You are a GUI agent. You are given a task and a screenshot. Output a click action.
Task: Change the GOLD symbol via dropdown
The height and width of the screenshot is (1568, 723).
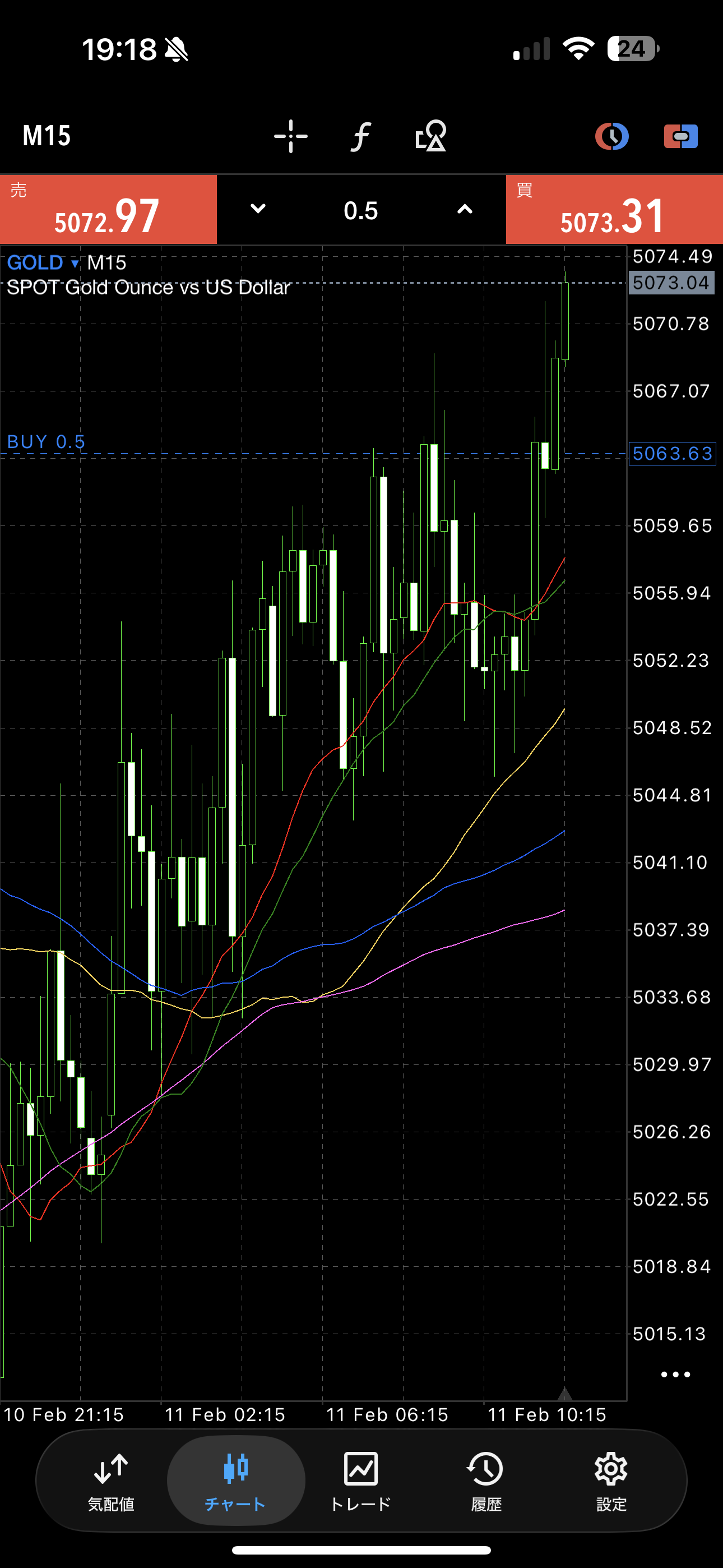click(x=43, y=263)
